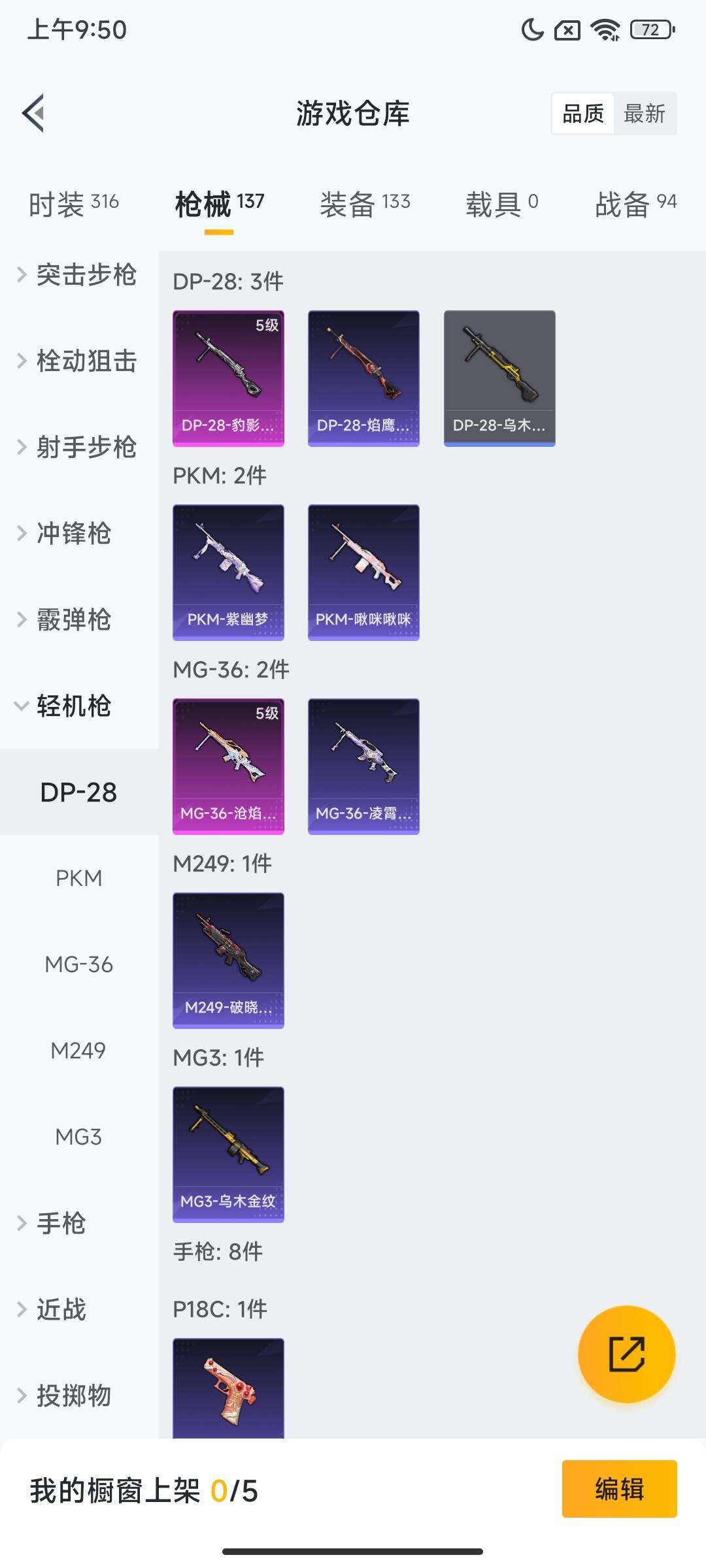The width and height of the screenshot is (706, 1568).
Task: Switch to the 战备 tab
Action: 636,203
